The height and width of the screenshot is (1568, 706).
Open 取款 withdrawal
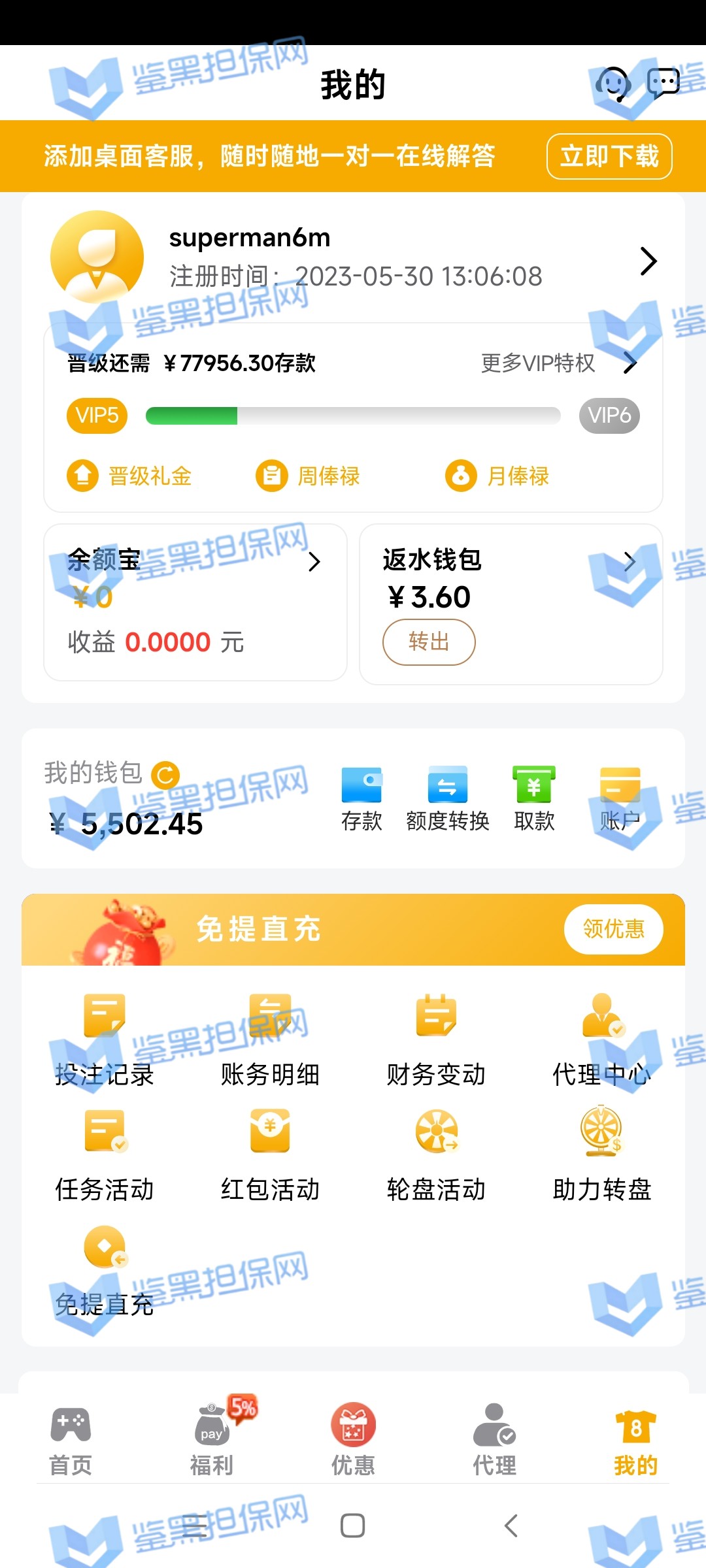[x=534, y=798]
